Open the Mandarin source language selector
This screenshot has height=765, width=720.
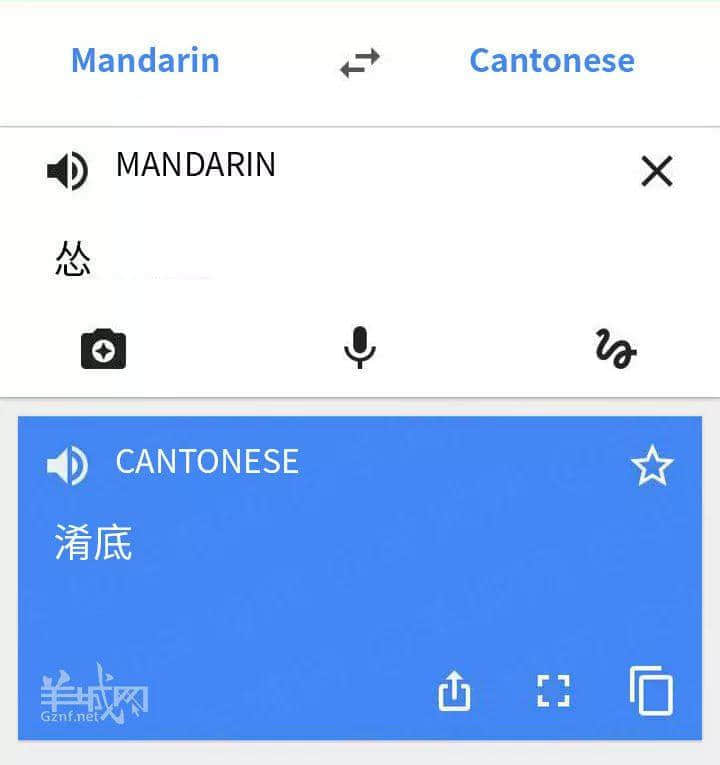click(144, 61)
